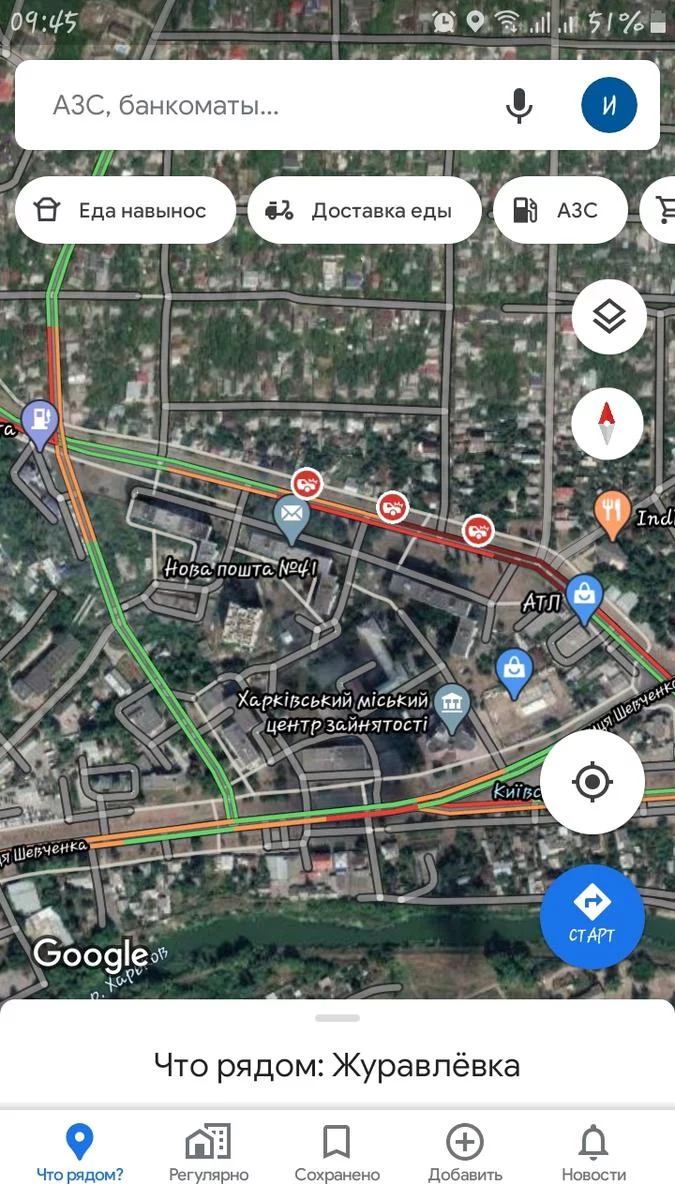Tap the compass to reset north
The width and height of the screenshot is (675, 1200).
click(x=607, y=424)
